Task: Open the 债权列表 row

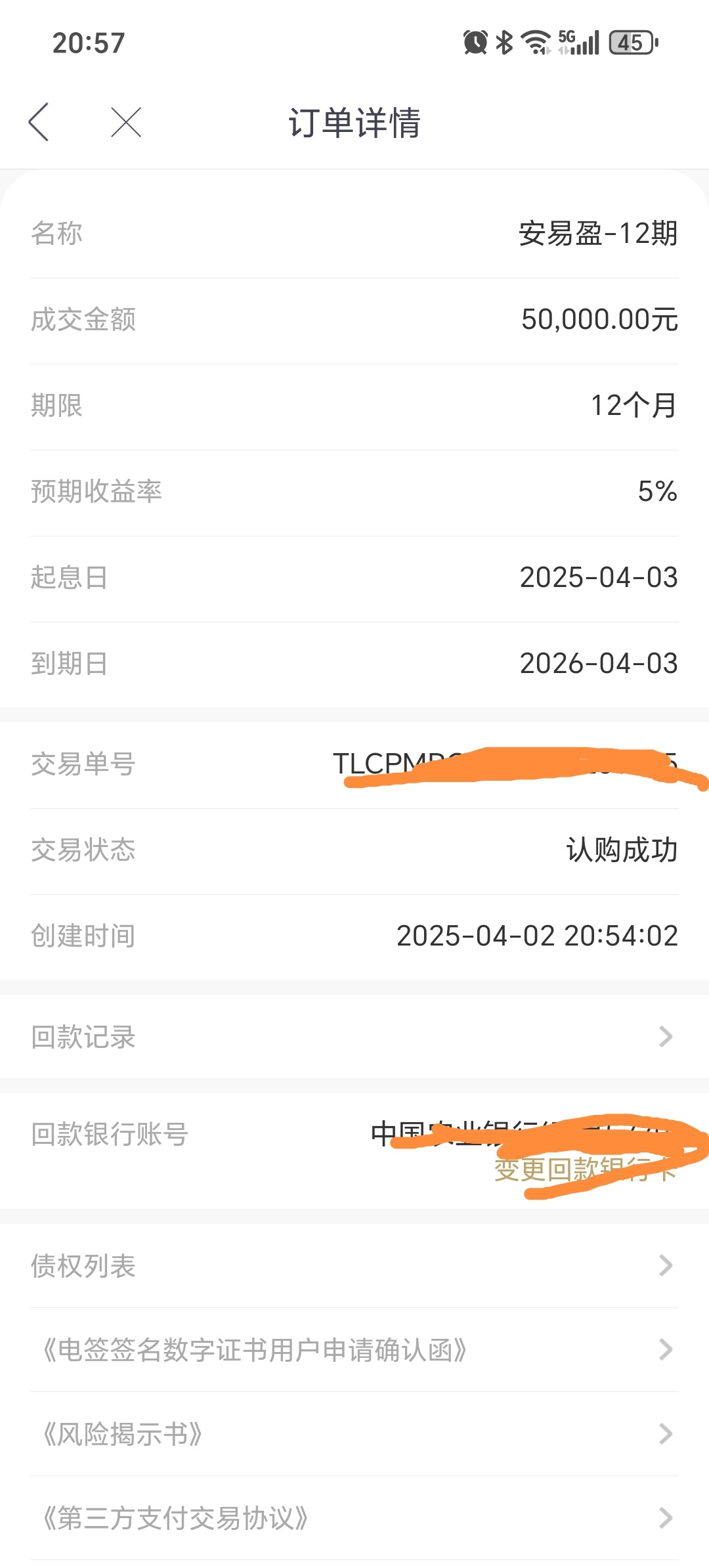Action: [354, 1265]
